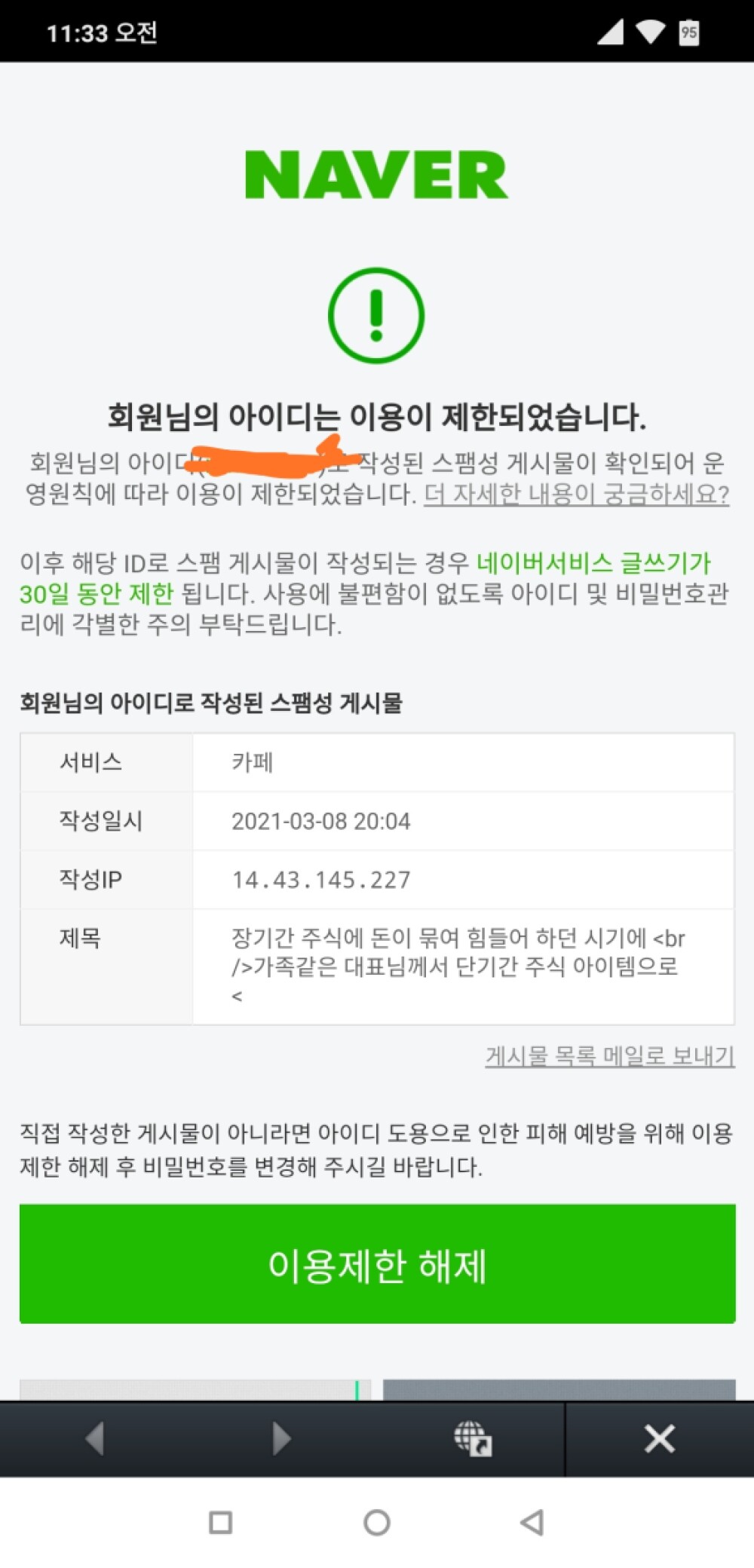Image resolution: width=754 pixels, height=1568 pixels.
Task: Tap the green 이용제한 해제 button
Action: [377, 1264]
